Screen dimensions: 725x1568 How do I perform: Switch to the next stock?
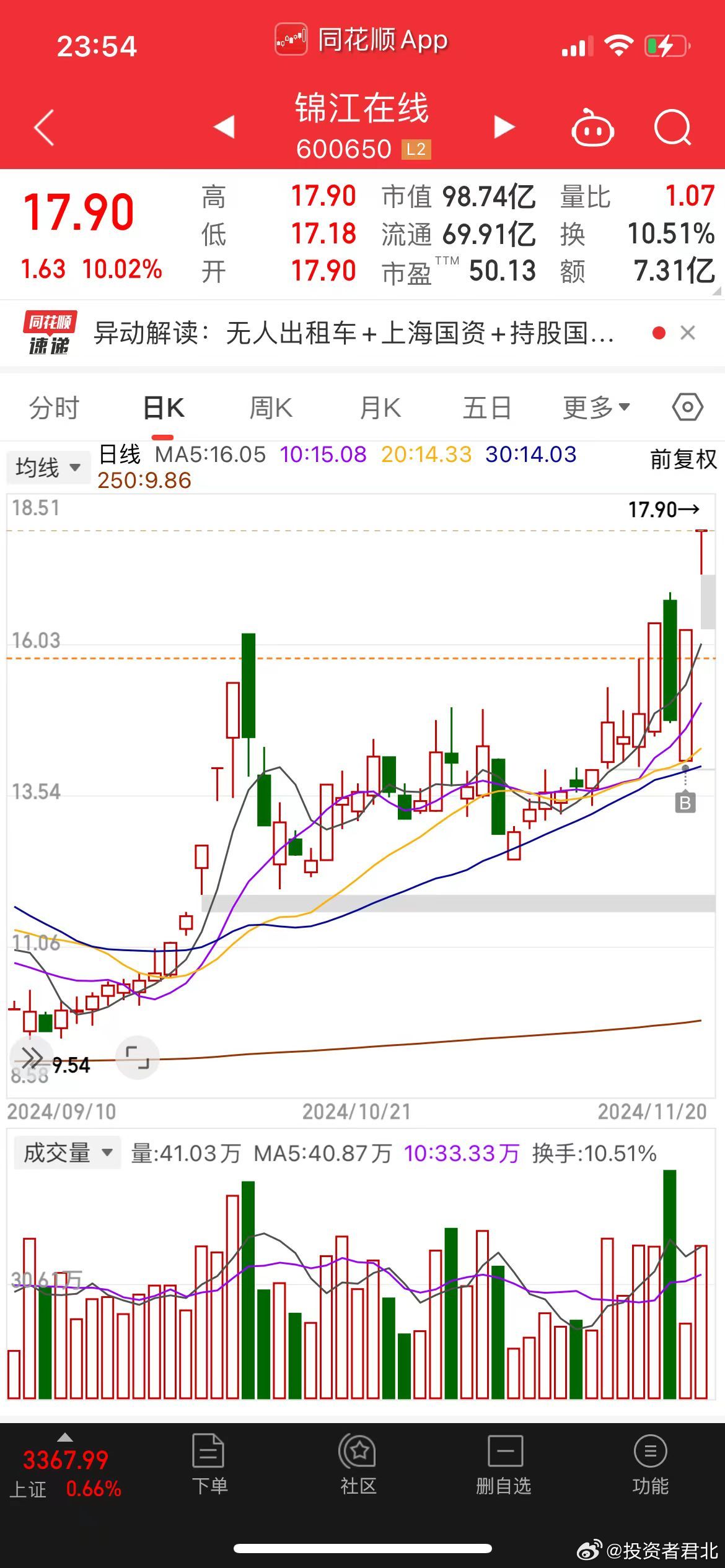coord(504,127)
